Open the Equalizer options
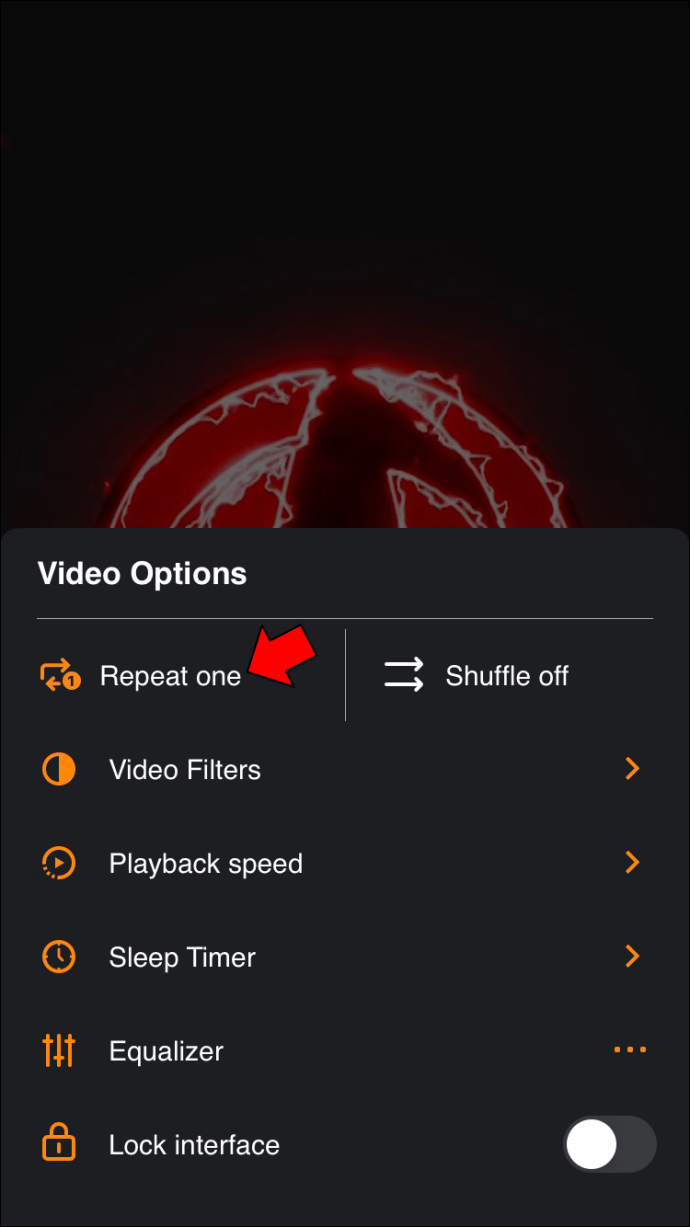This screenshot has height=1227, width=690. [x=345, y=1051]
